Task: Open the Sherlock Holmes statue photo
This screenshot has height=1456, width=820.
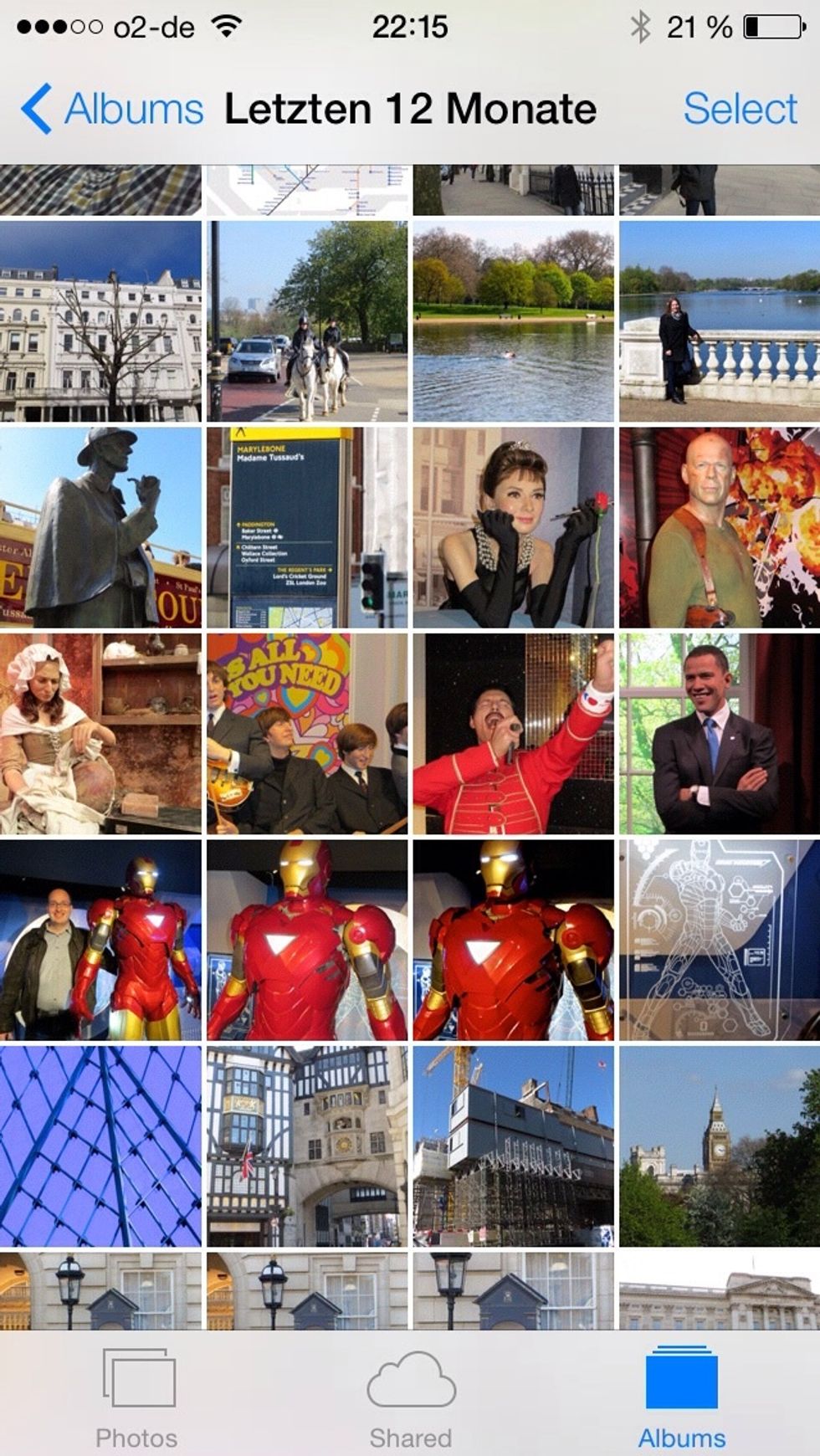Action: 100,527
